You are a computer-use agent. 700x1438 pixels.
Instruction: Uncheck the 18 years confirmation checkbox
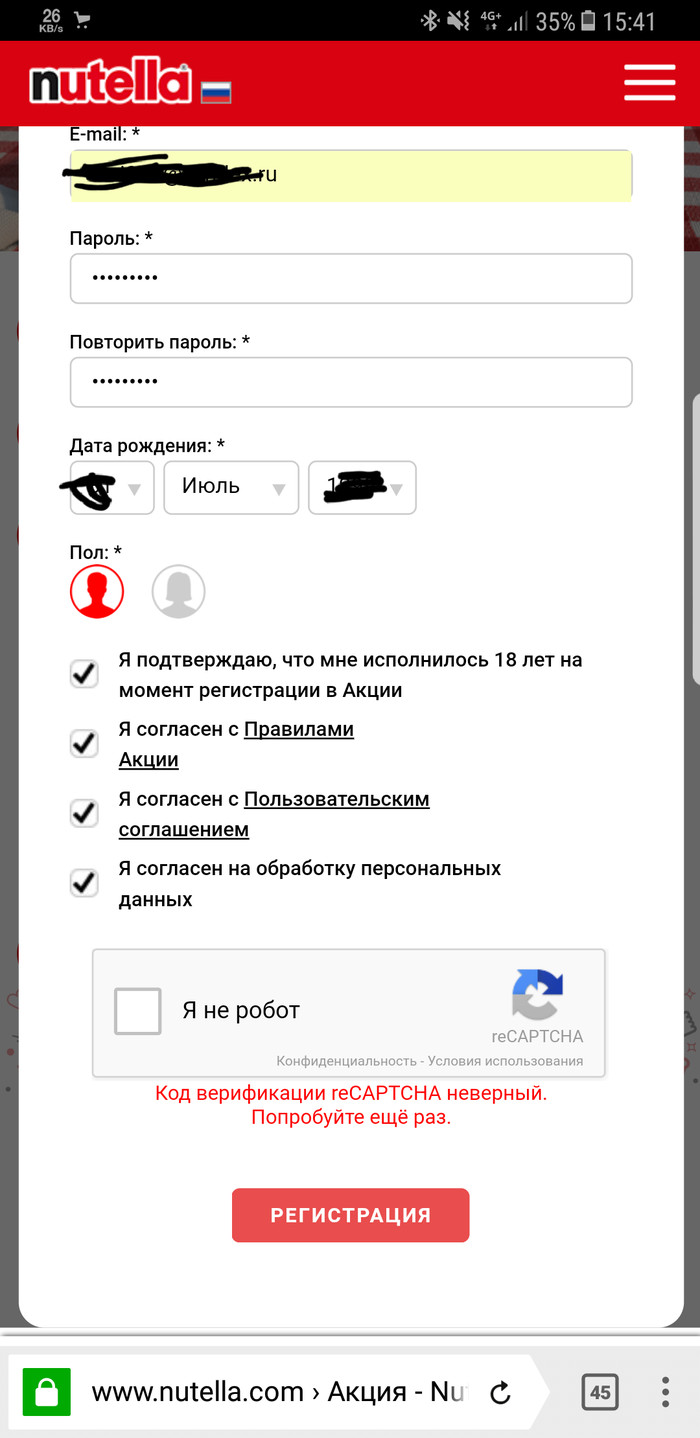[x=84, y=673]
